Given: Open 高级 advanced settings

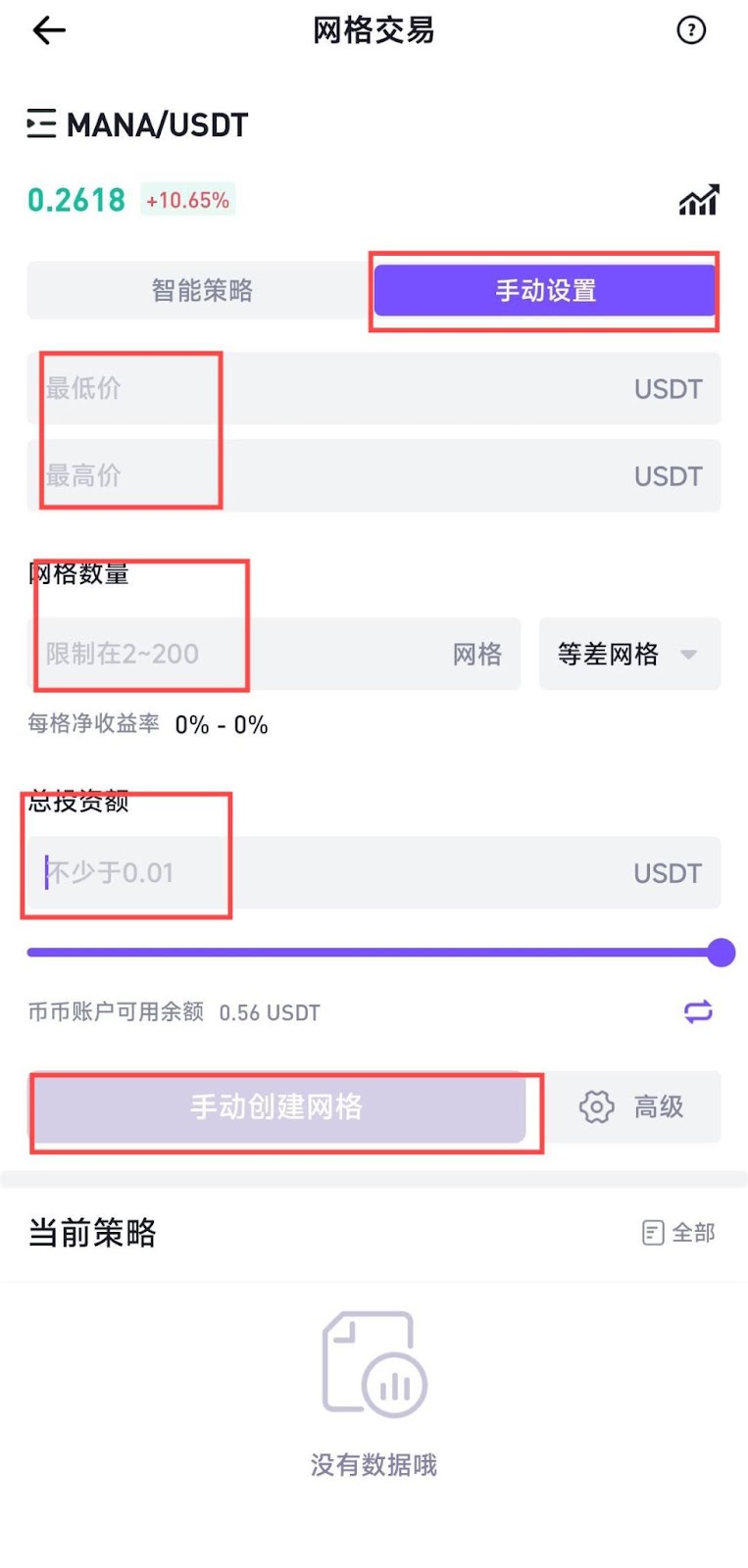Looking at the screenshot, I should 632,1107.
